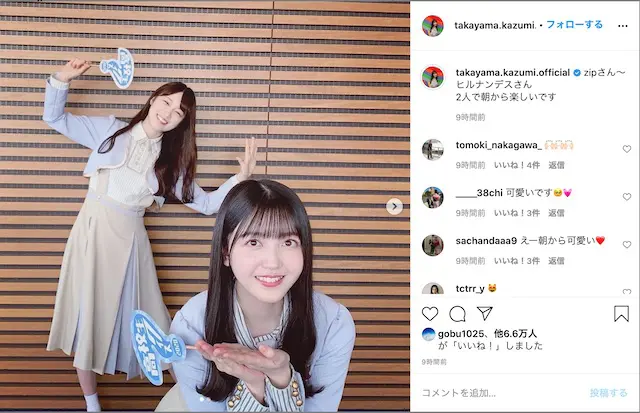Image resolution: width=640 pixels, height=413 pixels.
Task: Open the comment bubble icon under the post
Action: tap(457, 314)
